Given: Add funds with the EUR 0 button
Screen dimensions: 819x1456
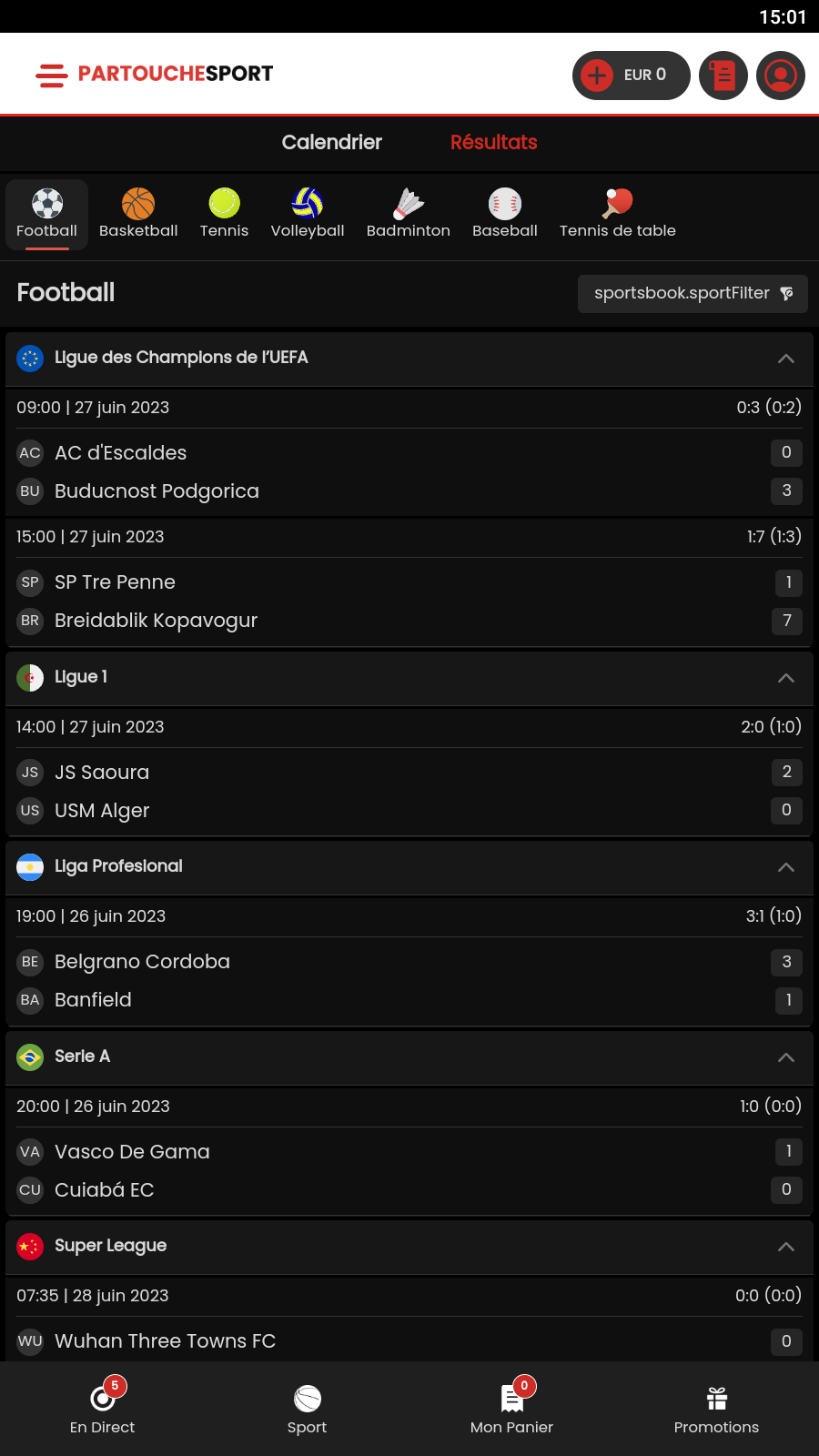Looking at the screenshot, I should tap(631, 75).
